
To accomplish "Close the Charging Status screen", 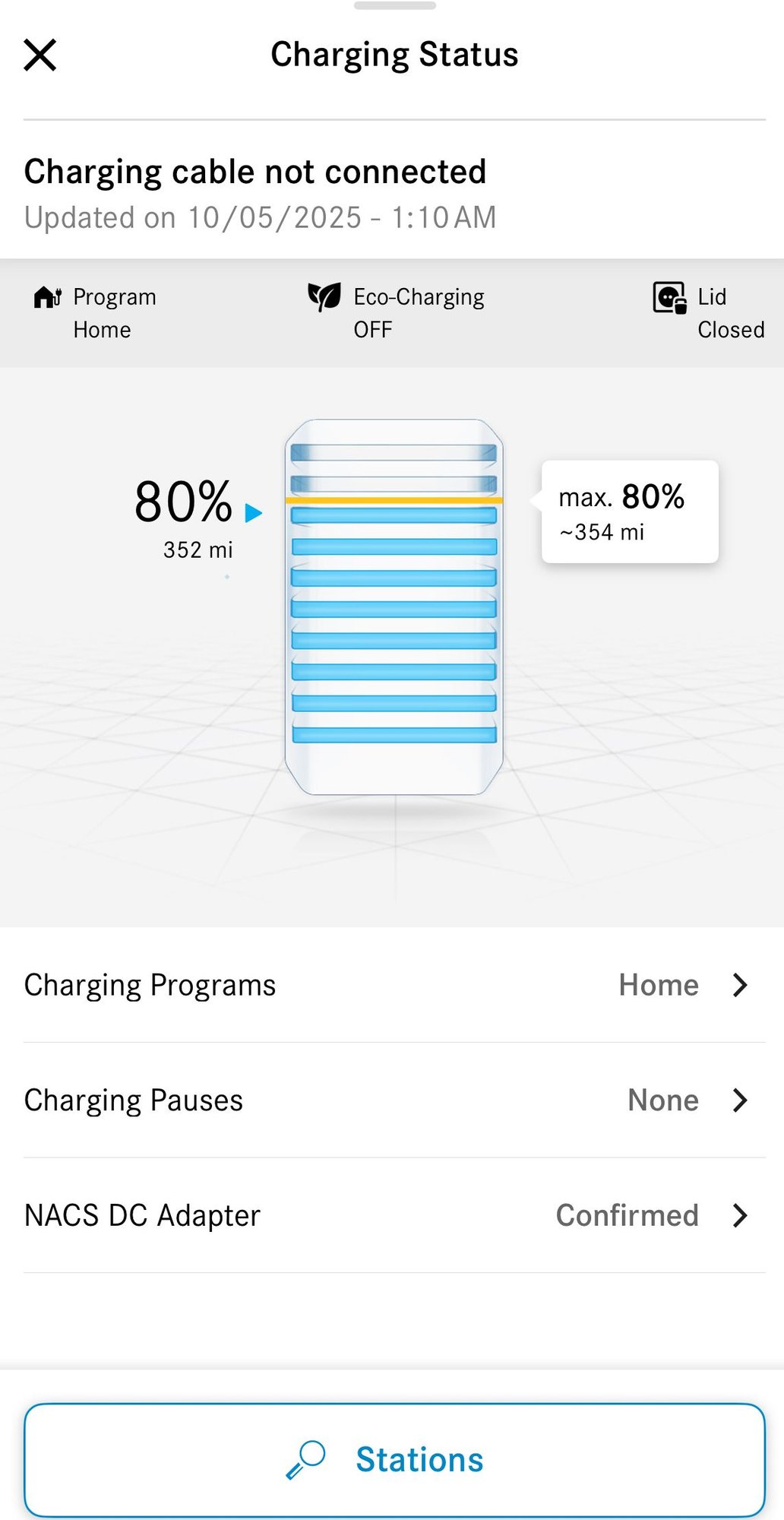I will point(40,55).
